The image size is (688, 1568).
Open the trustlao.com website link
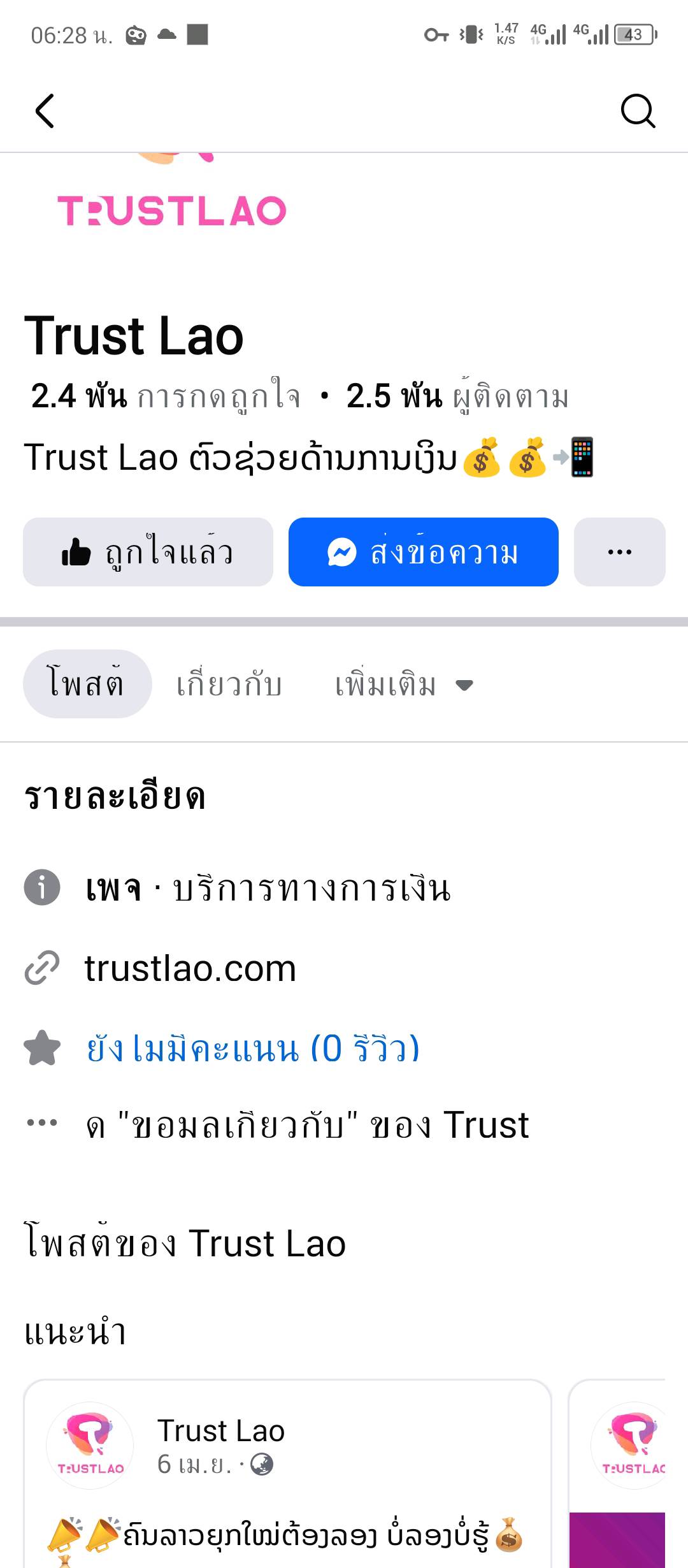(190, 968)
